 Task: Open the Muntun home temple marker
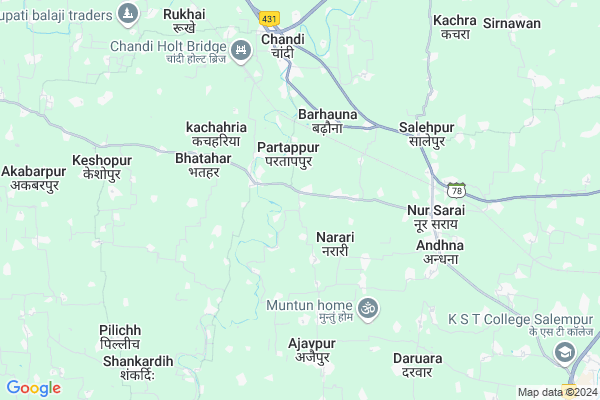coord(367,306)
